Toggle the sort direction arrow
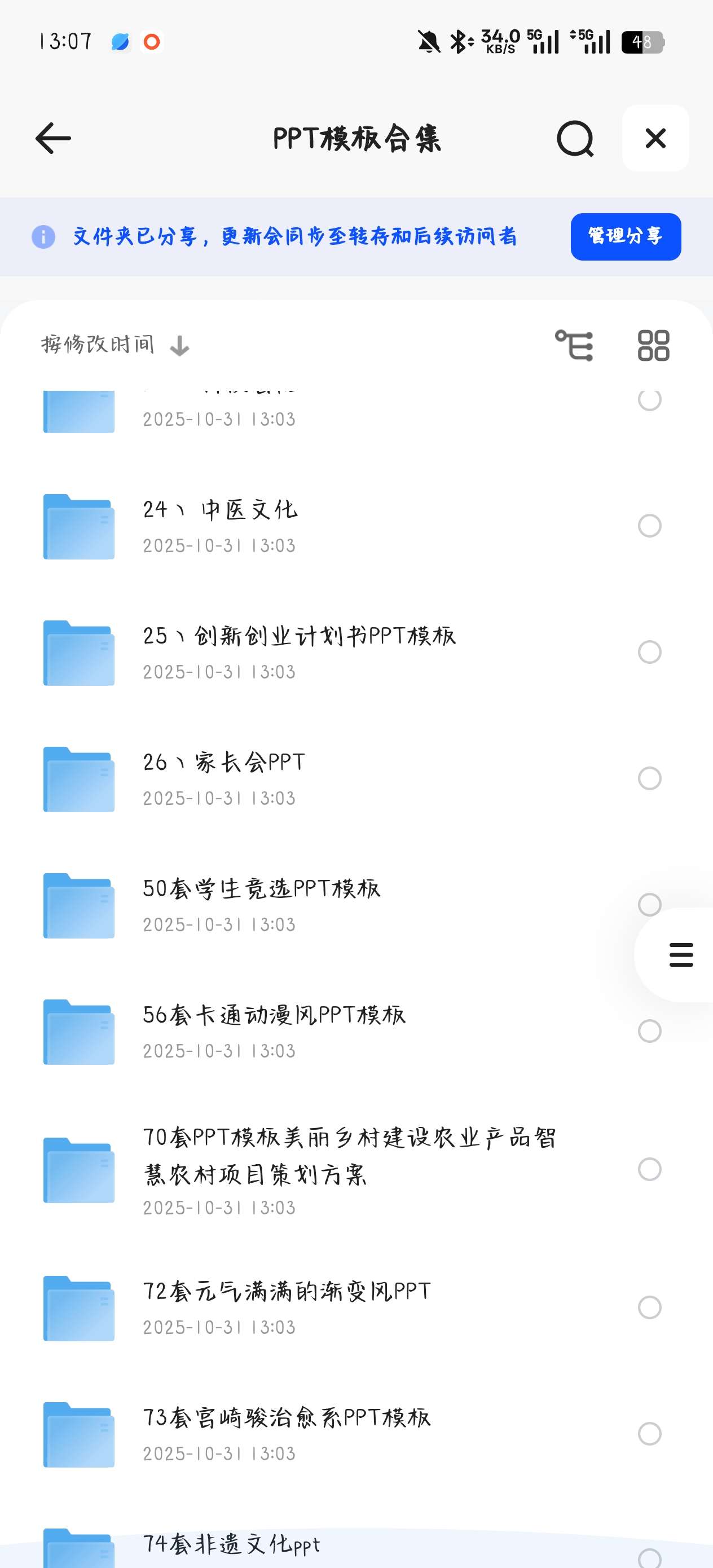The height and width of the screenshot is (1568, 713). point(178,346)
